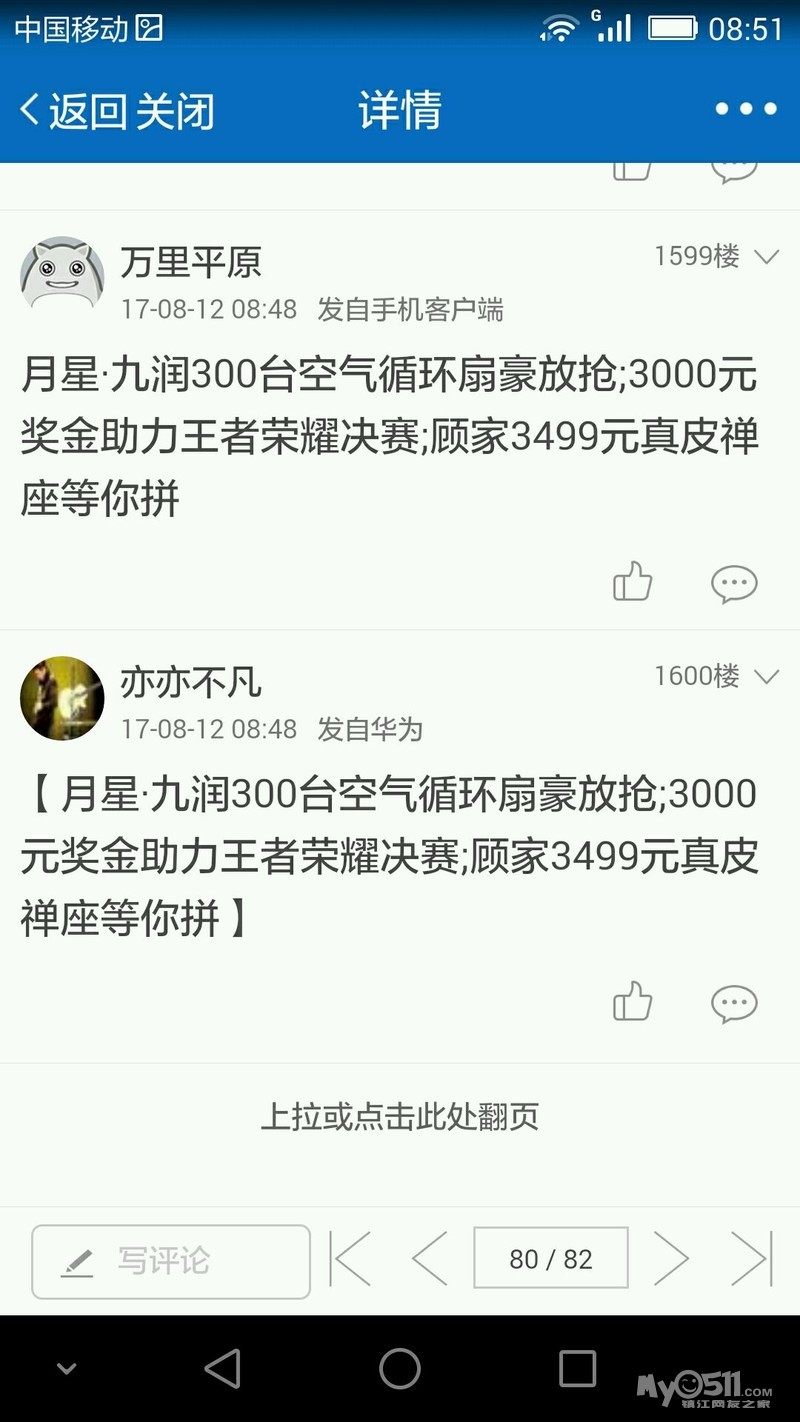Open the 80 / 82 page selector

[551, 1259]
